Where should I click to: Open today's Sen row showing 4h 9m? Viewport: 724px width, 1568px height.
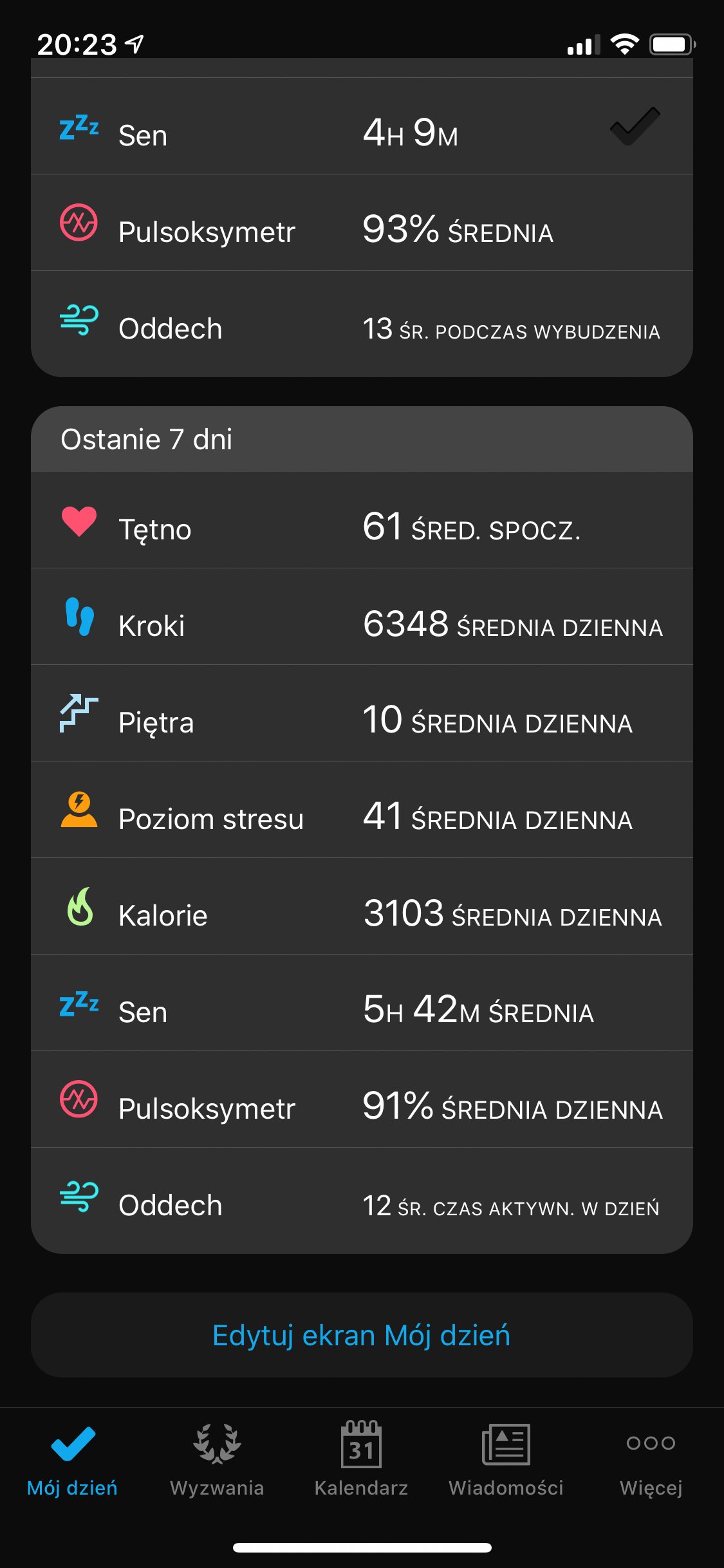click(x=362, y=126)
